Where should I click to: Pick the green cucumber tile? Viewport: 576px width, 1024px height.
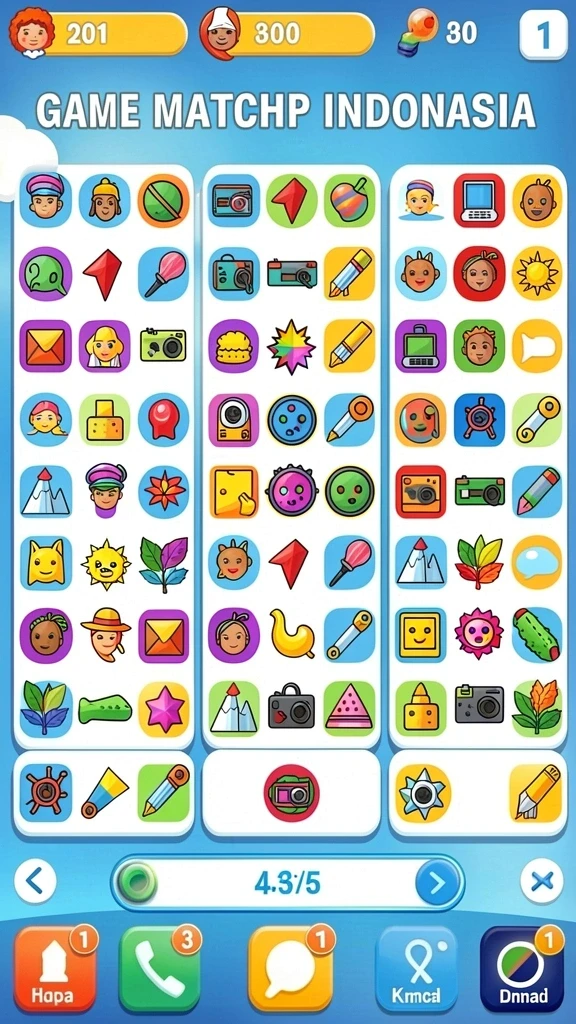click(537, 635)
